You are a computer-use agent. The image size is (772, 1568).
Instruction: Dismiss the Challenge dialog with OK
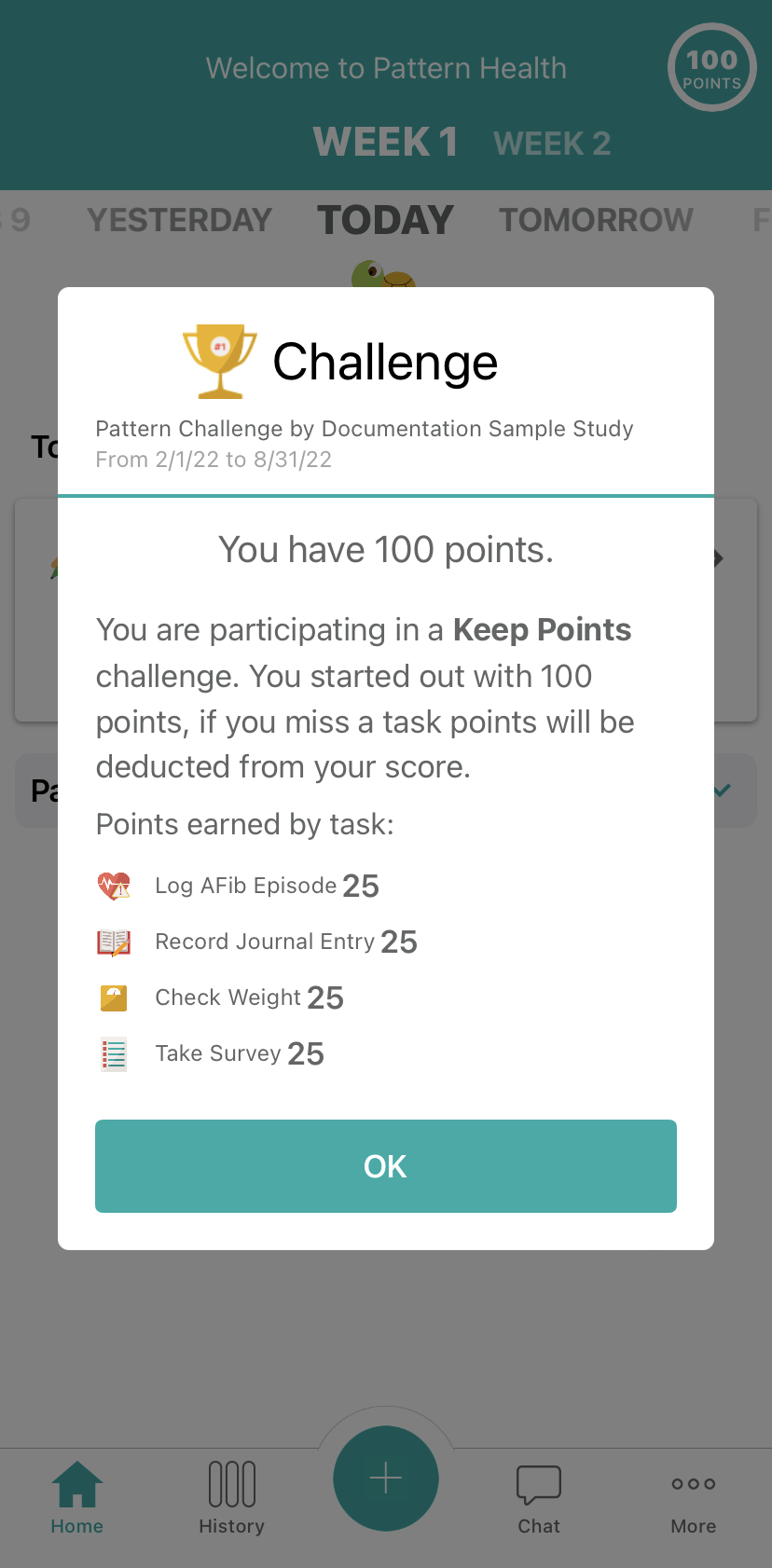click(x=386, y=1165)
